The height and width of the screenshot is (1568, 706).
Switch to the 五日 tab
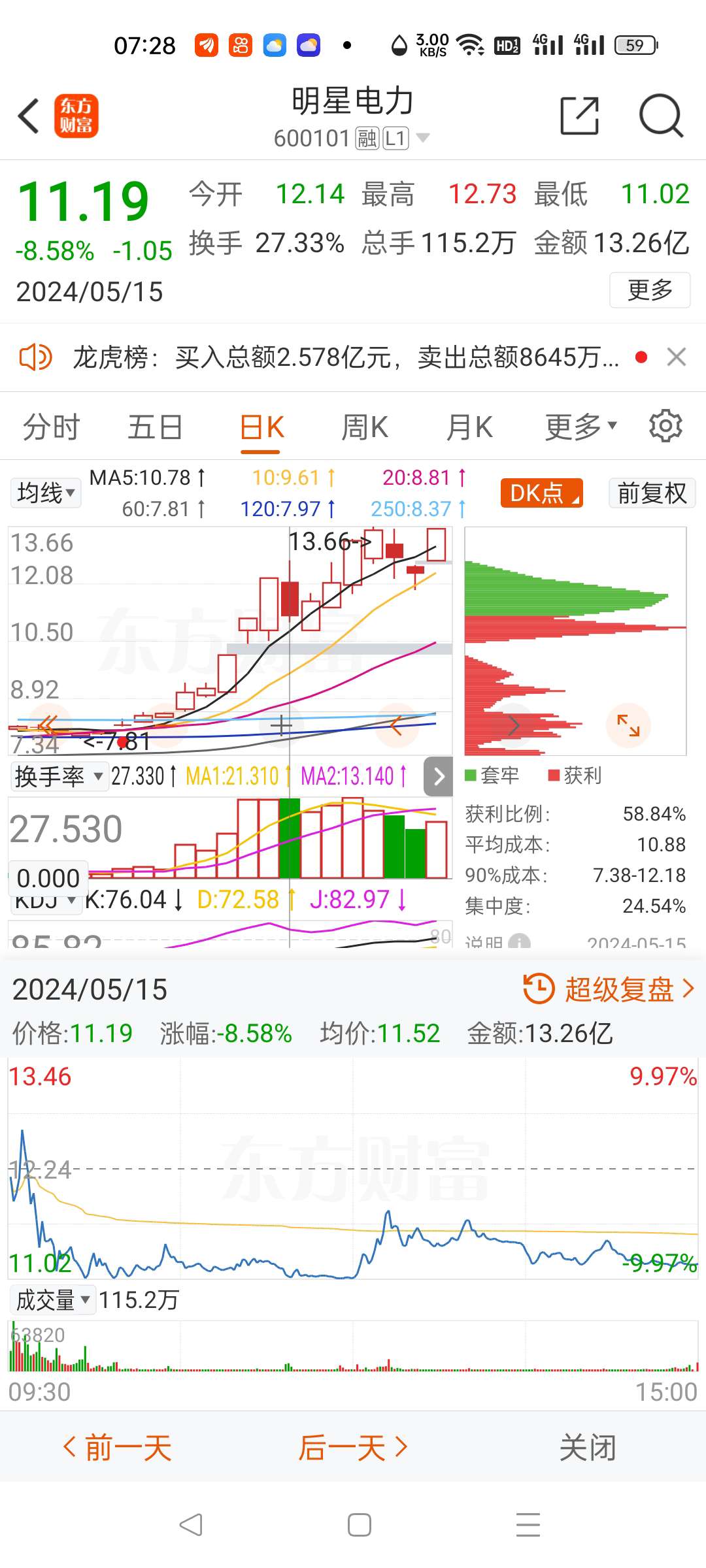pos(155,428)
